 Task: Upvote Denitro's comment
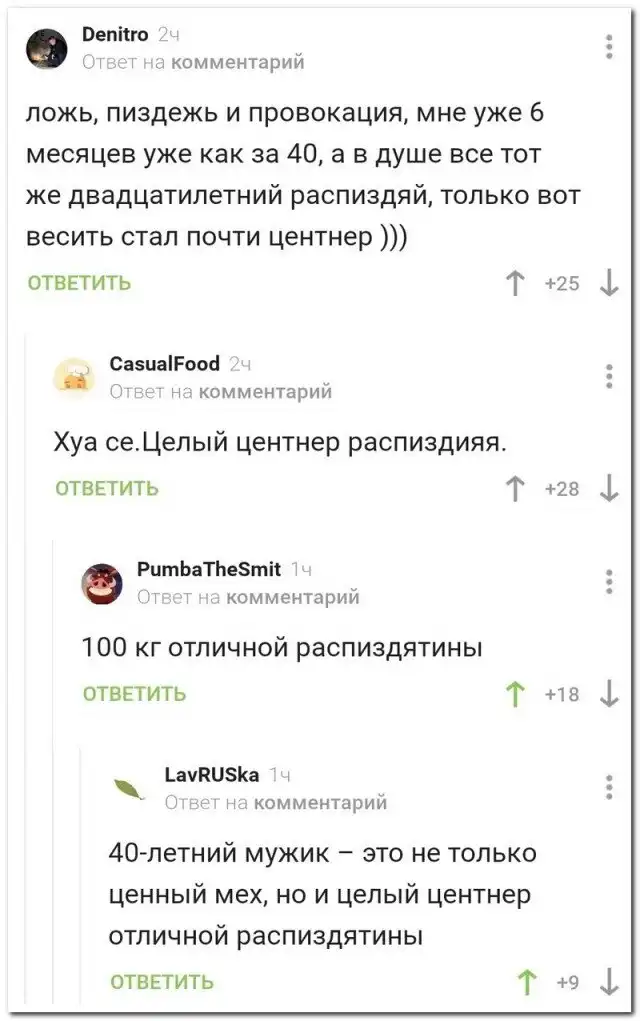516,284
